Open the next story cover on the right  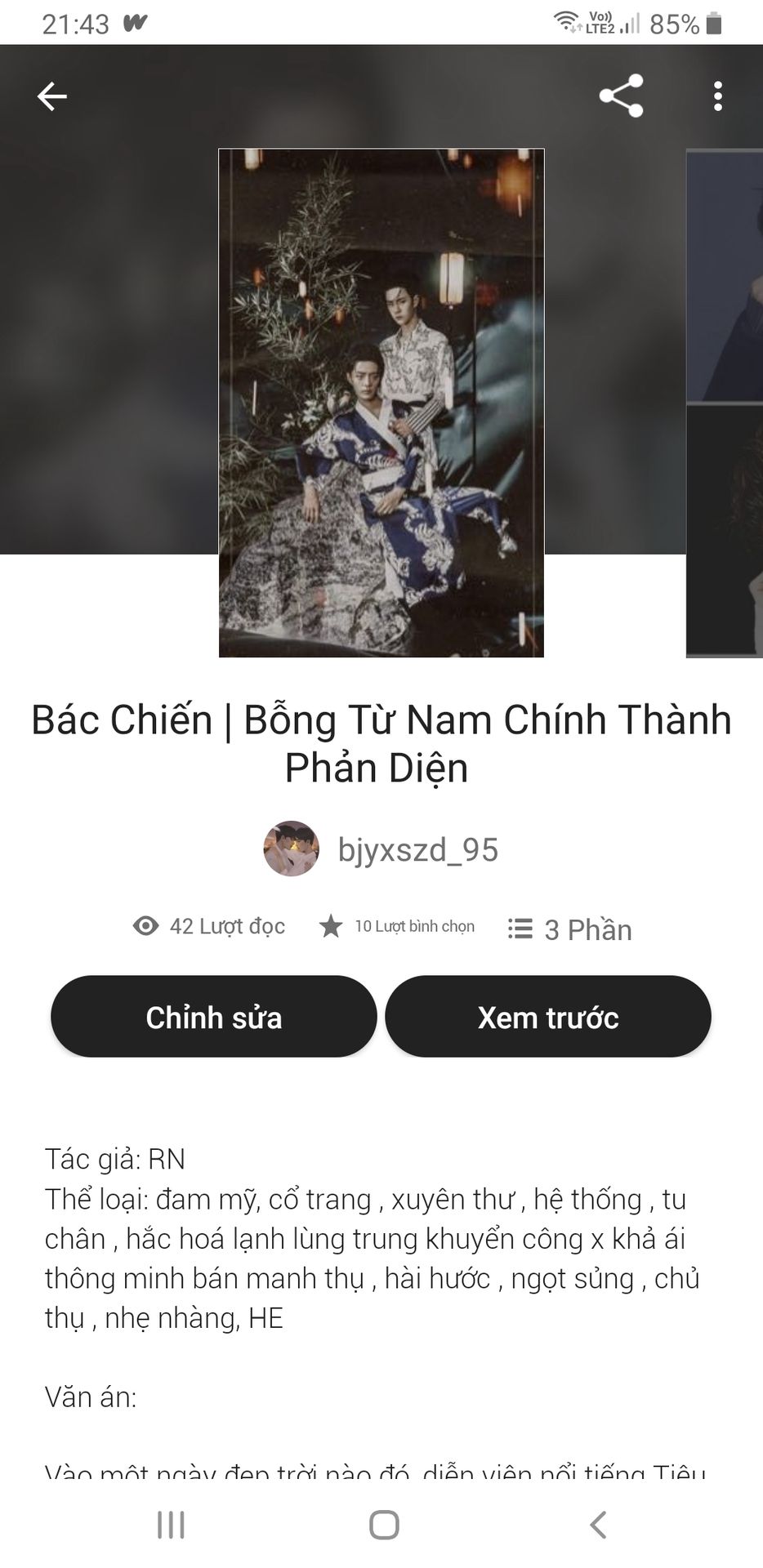[x=725, y=403]
